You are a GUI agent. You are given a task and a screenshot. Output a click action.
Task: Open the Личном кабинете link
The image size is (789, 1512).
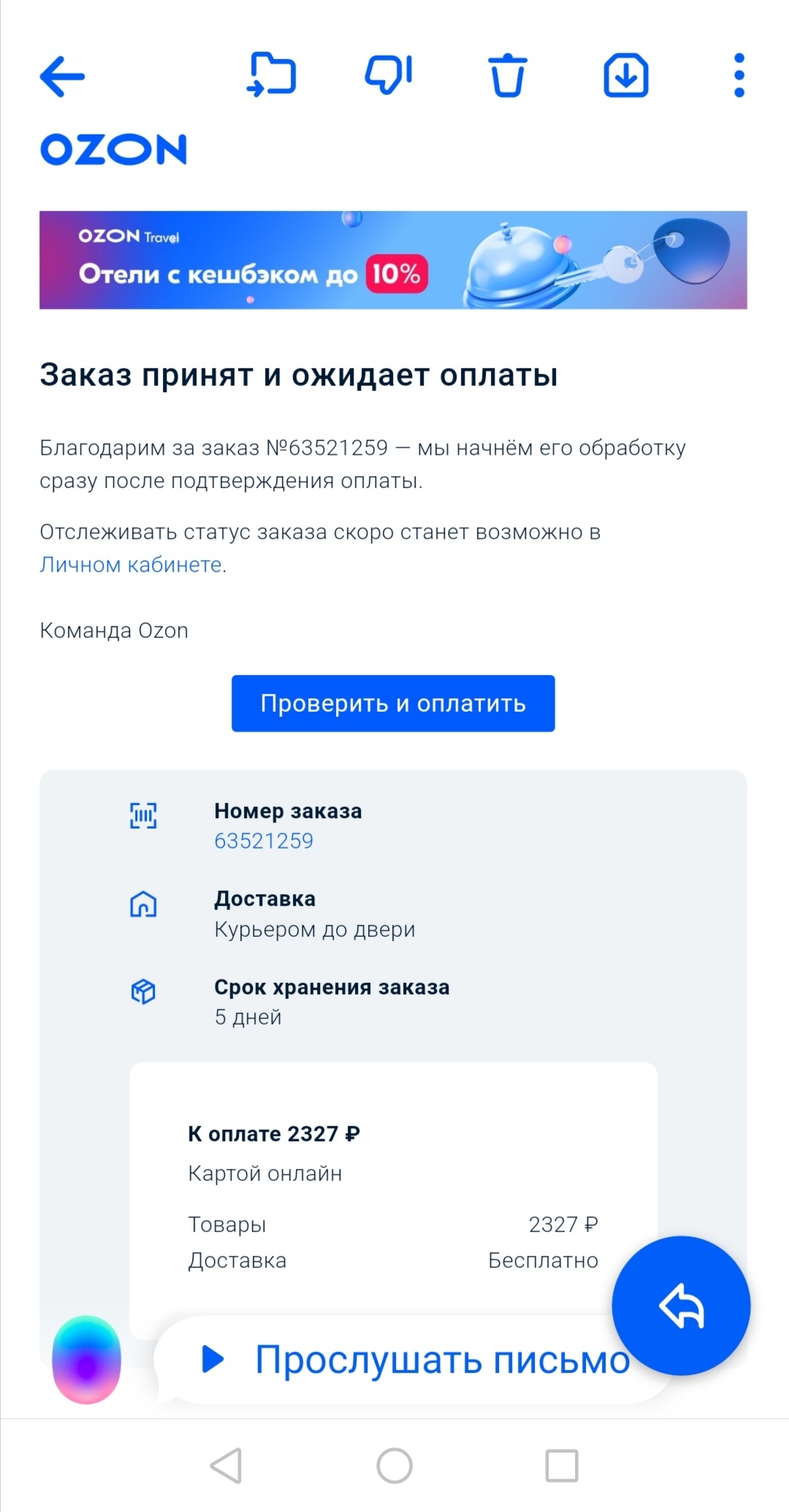(131, 565)
